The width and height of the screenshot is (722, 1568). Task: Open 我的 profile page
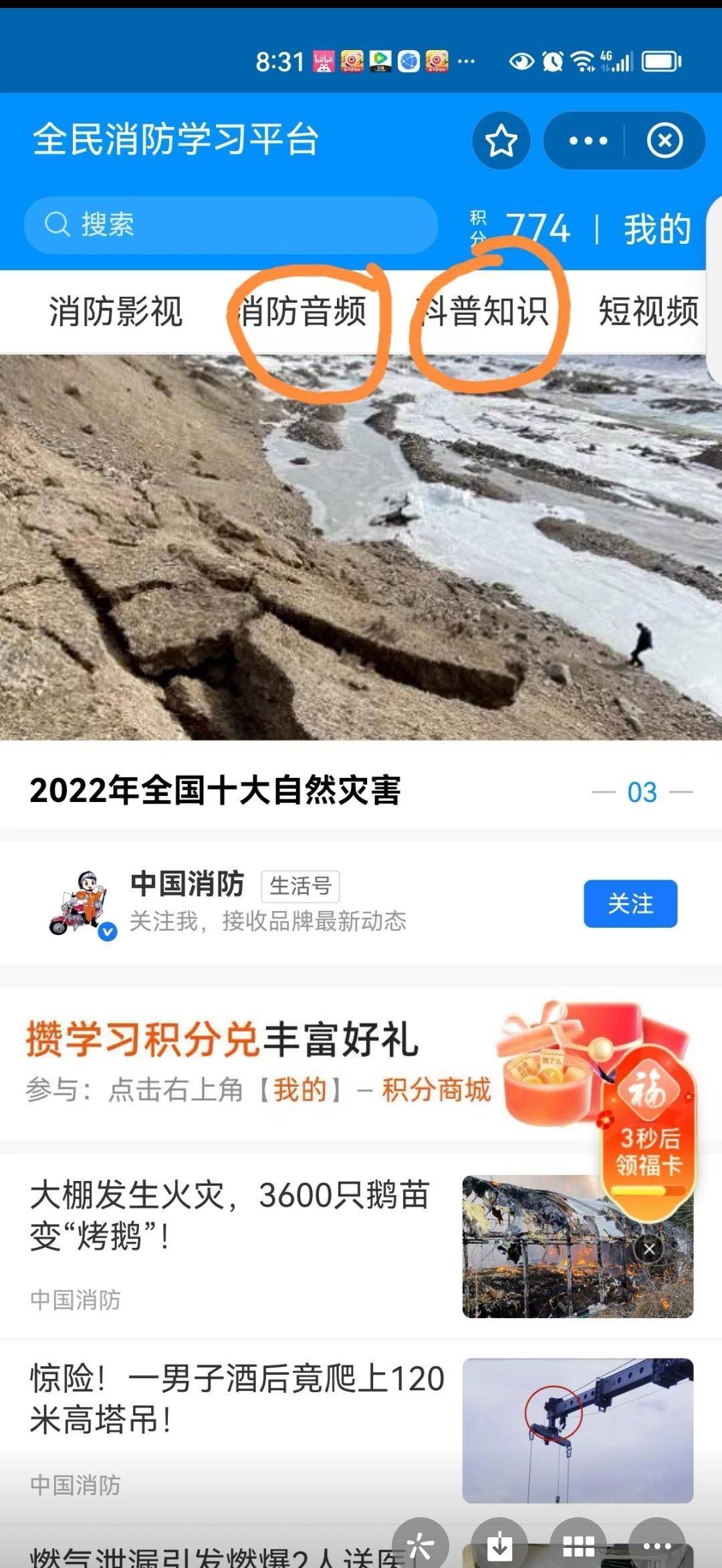pyautogui.click(x=656, y=229)
